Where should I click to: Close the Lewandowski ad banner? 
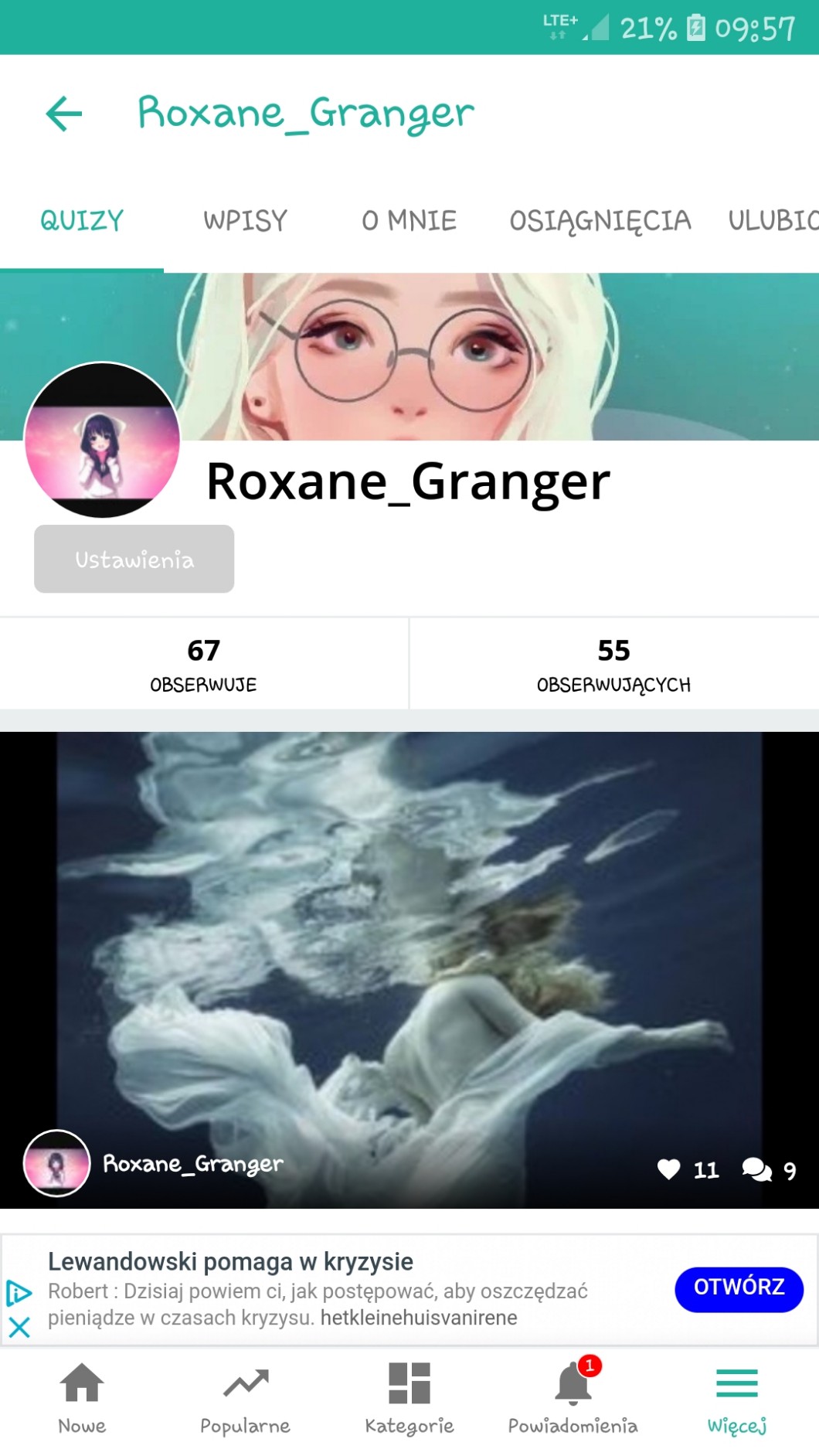(19, 1328)
